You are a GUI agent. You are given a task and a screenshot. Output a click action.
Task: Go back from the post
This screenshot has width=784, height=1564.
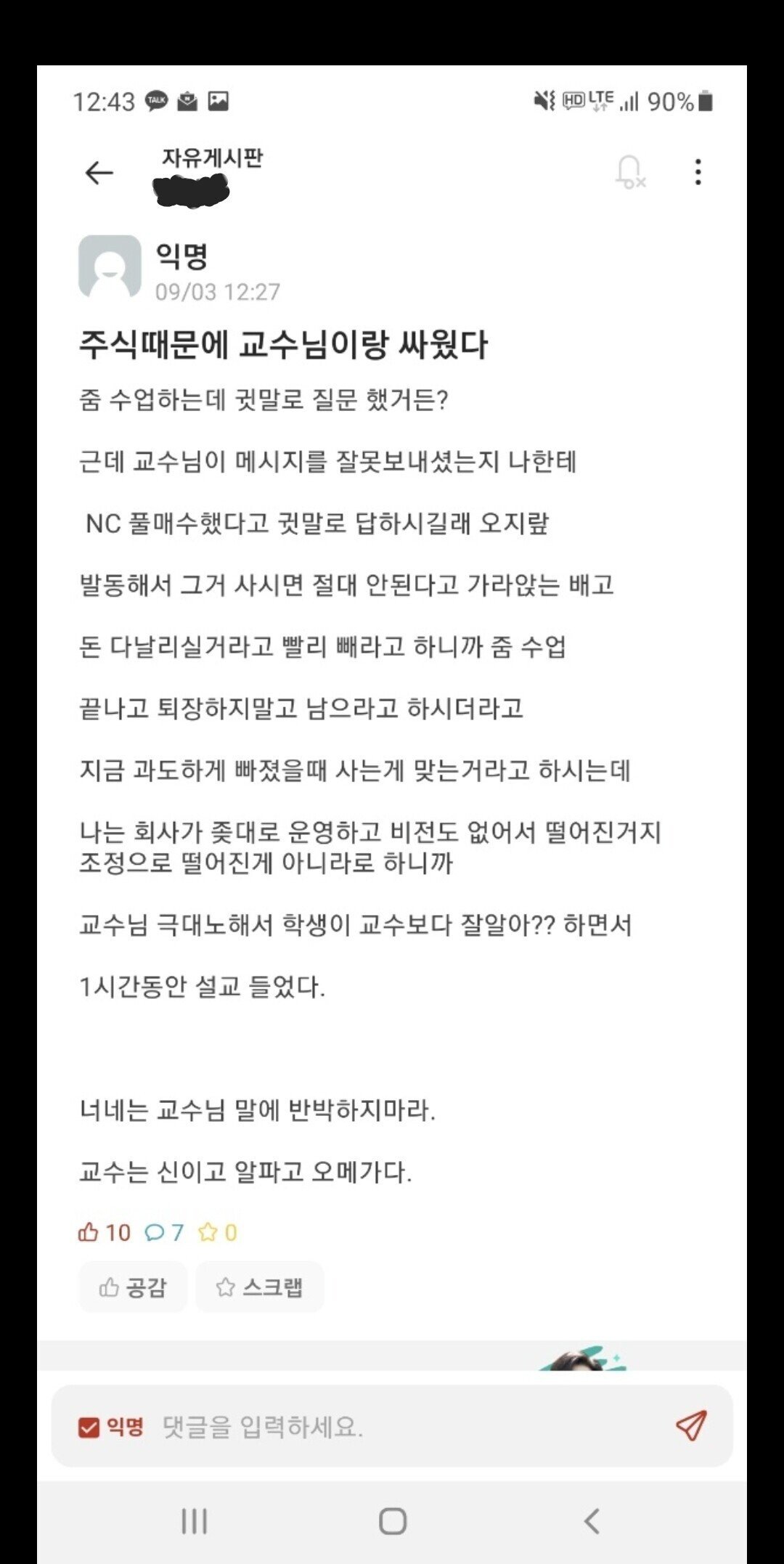pyautogui.click(x=99, y=173)
